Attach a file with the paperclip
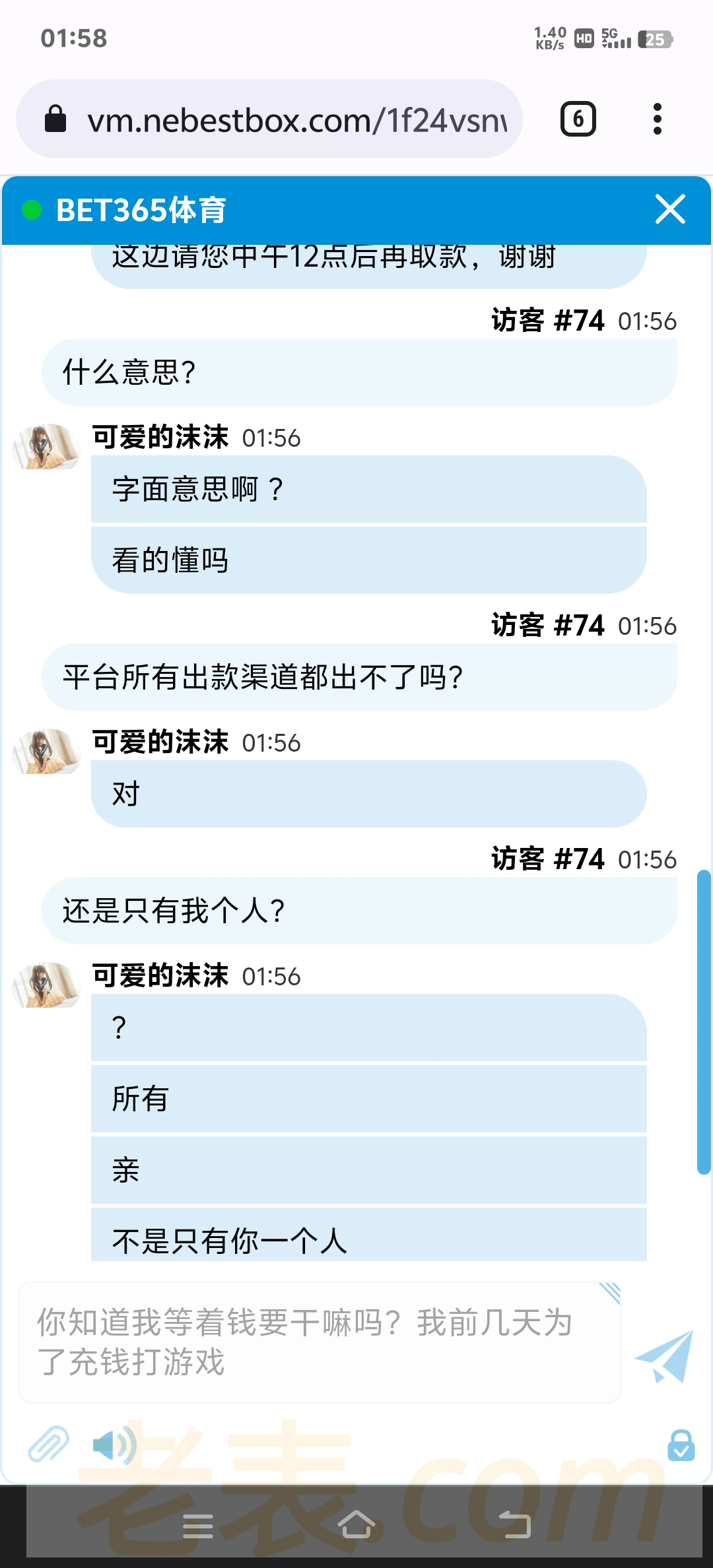This screenshot has width=713, height=1568. point(48,1443)
